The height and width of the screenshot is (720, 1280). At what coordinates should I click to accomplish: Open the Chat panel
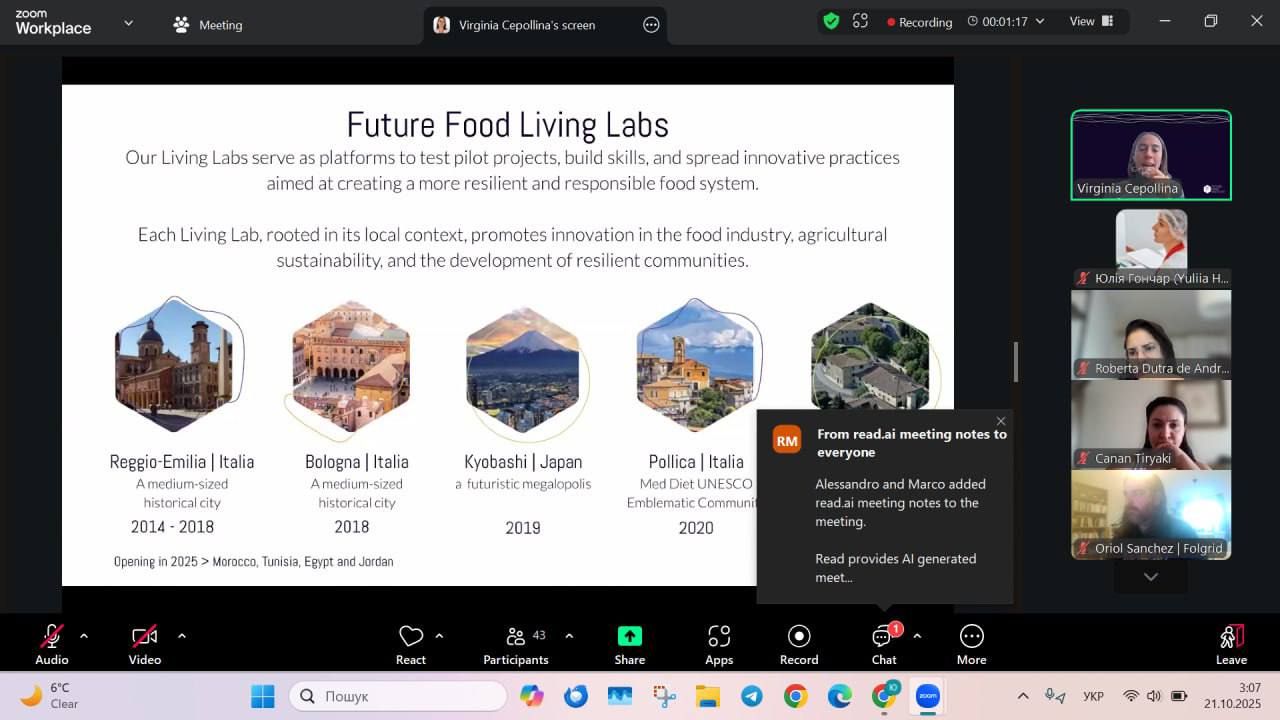883,643
